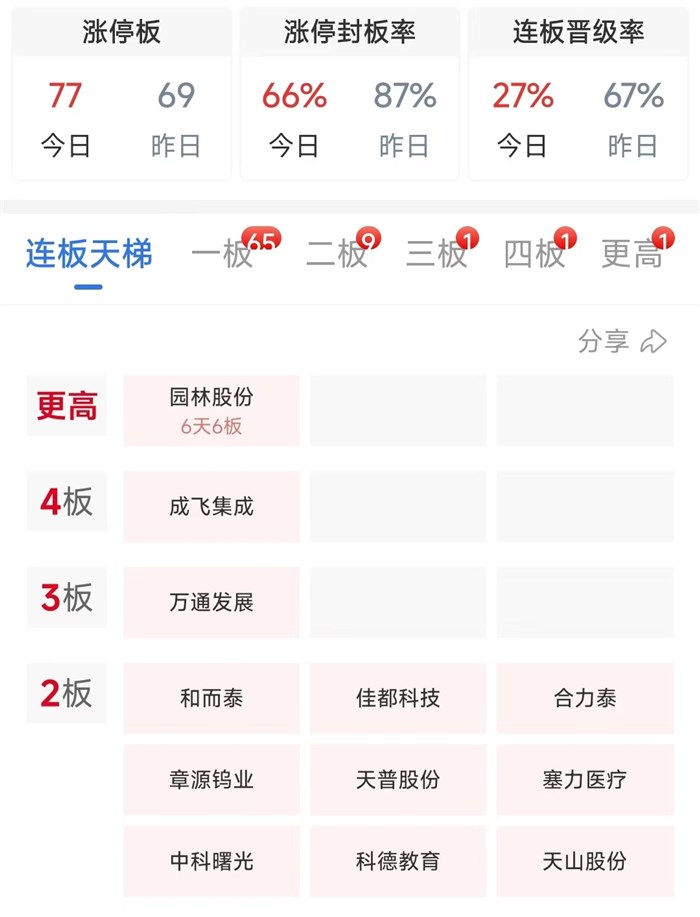
Task: View the 章源钨业 stock tile
Action: point(211,780)
